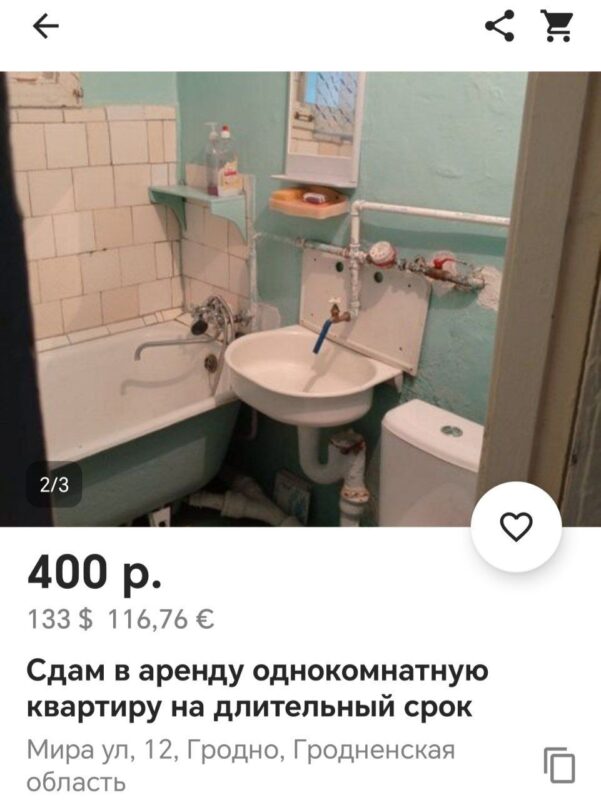Open the shopping cart
Image resolution: width=601 pixels, height=800 pixels.
pyautogui.click(x=556, y=26)
